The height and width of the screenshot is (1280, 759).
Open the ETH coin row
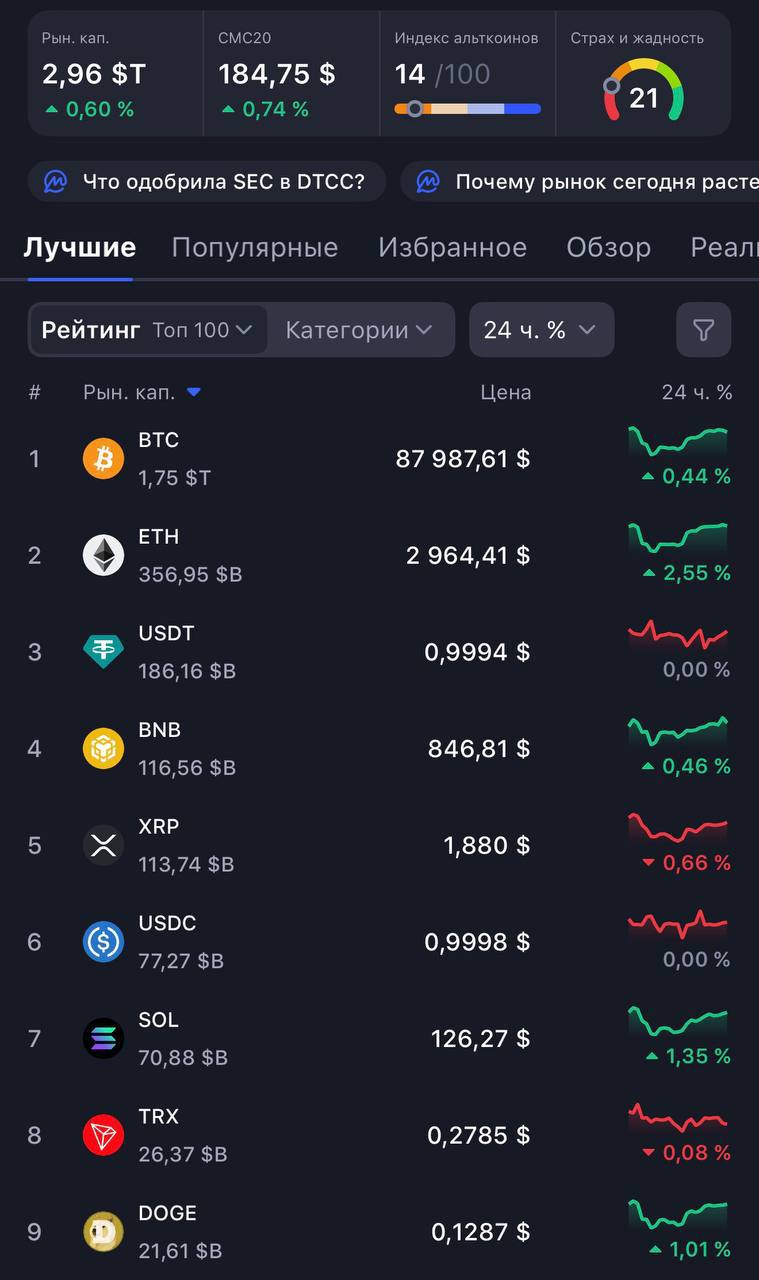pyautogui.click(x=300, y=556)
